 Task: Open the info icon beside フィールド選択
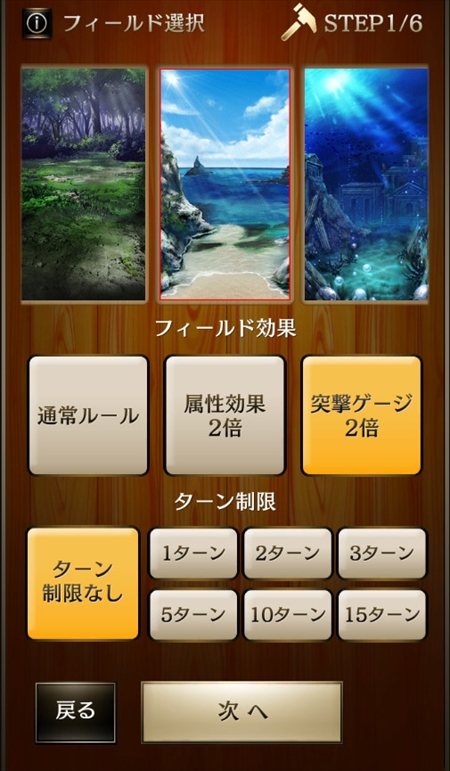[37, 23]
